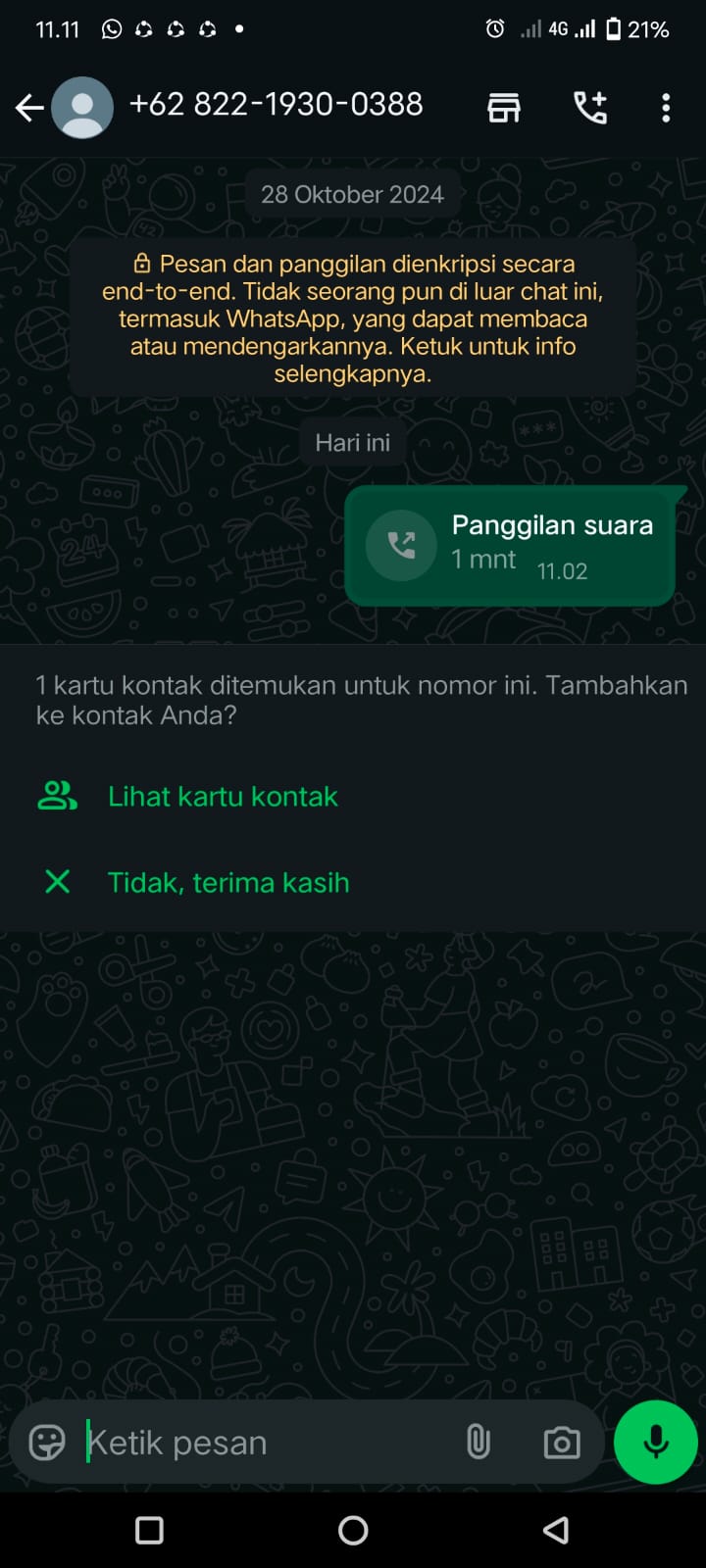Open the camera from message bar
Image resolution: width=706 pixels, height=1568 pixels.
562,1442
